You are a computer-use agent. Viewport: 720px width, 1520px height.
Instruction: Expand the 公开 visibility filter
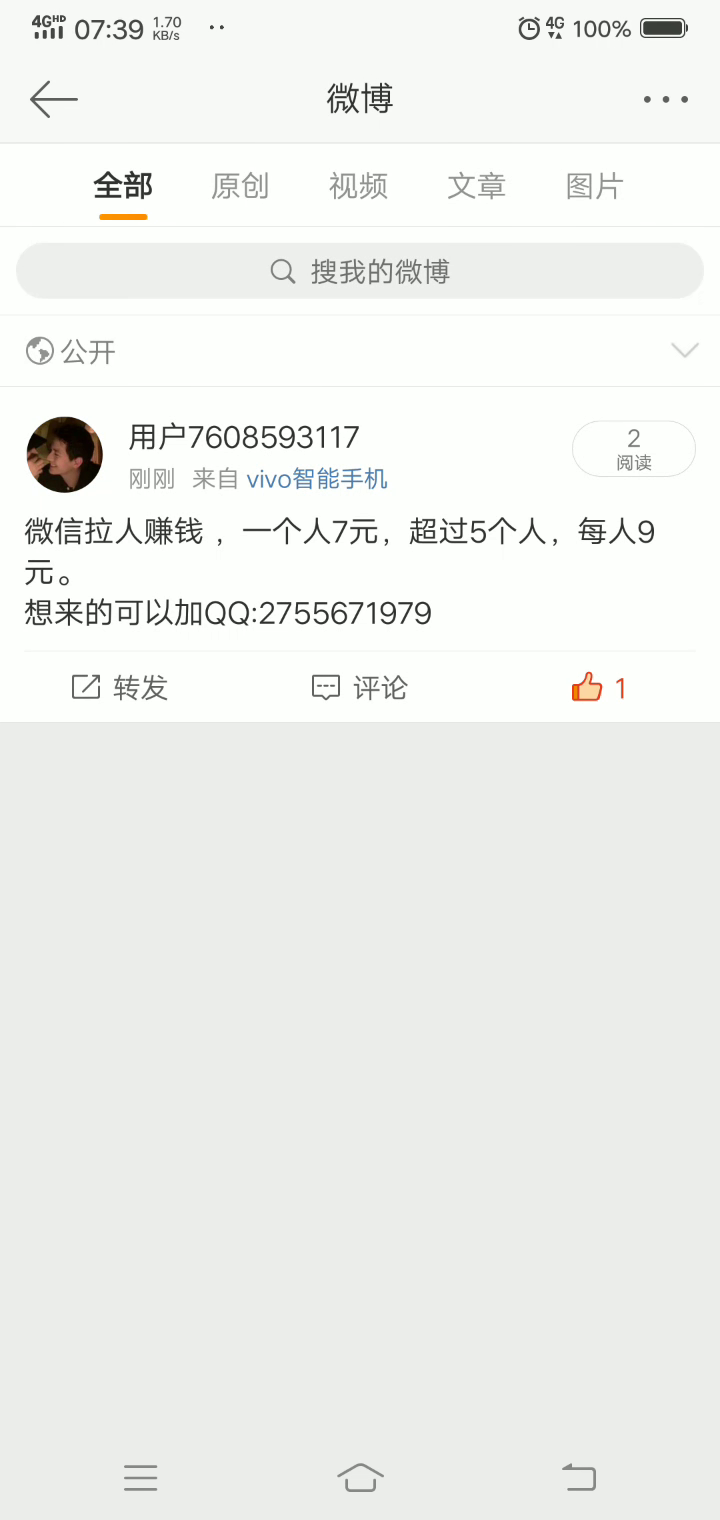coord(684,351)
